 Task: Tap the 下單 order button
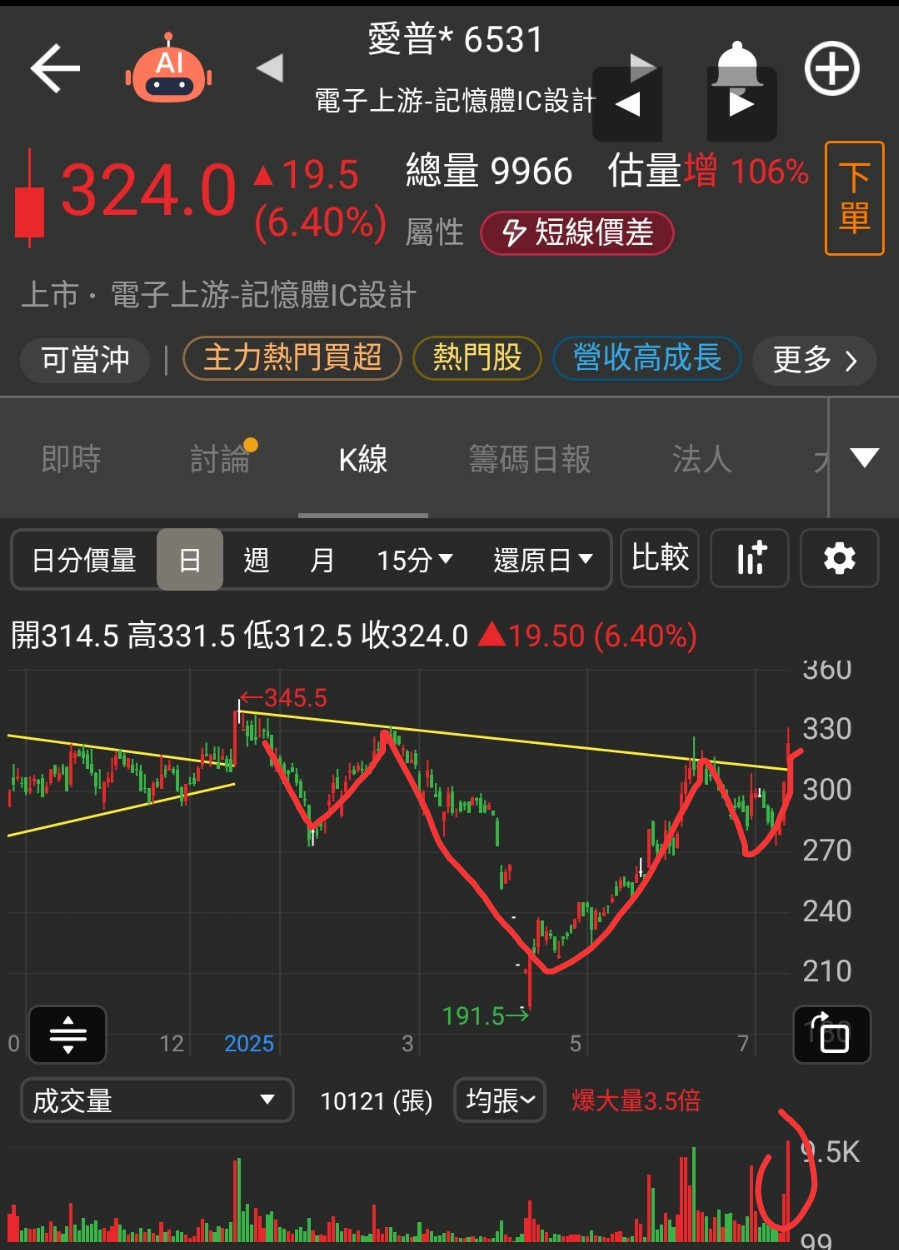pos(854,198)
